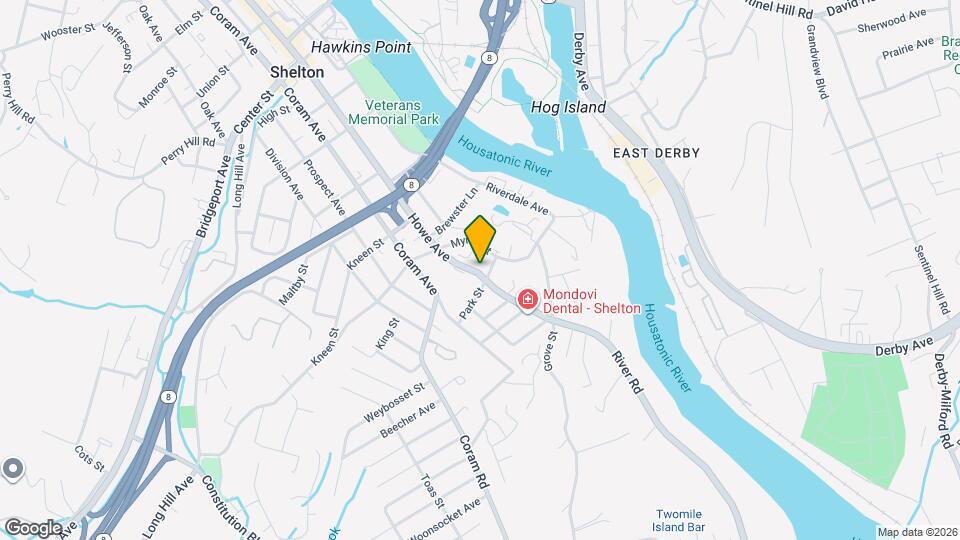Tap the orange location marker near Myrtle St

tap(481, 238)
